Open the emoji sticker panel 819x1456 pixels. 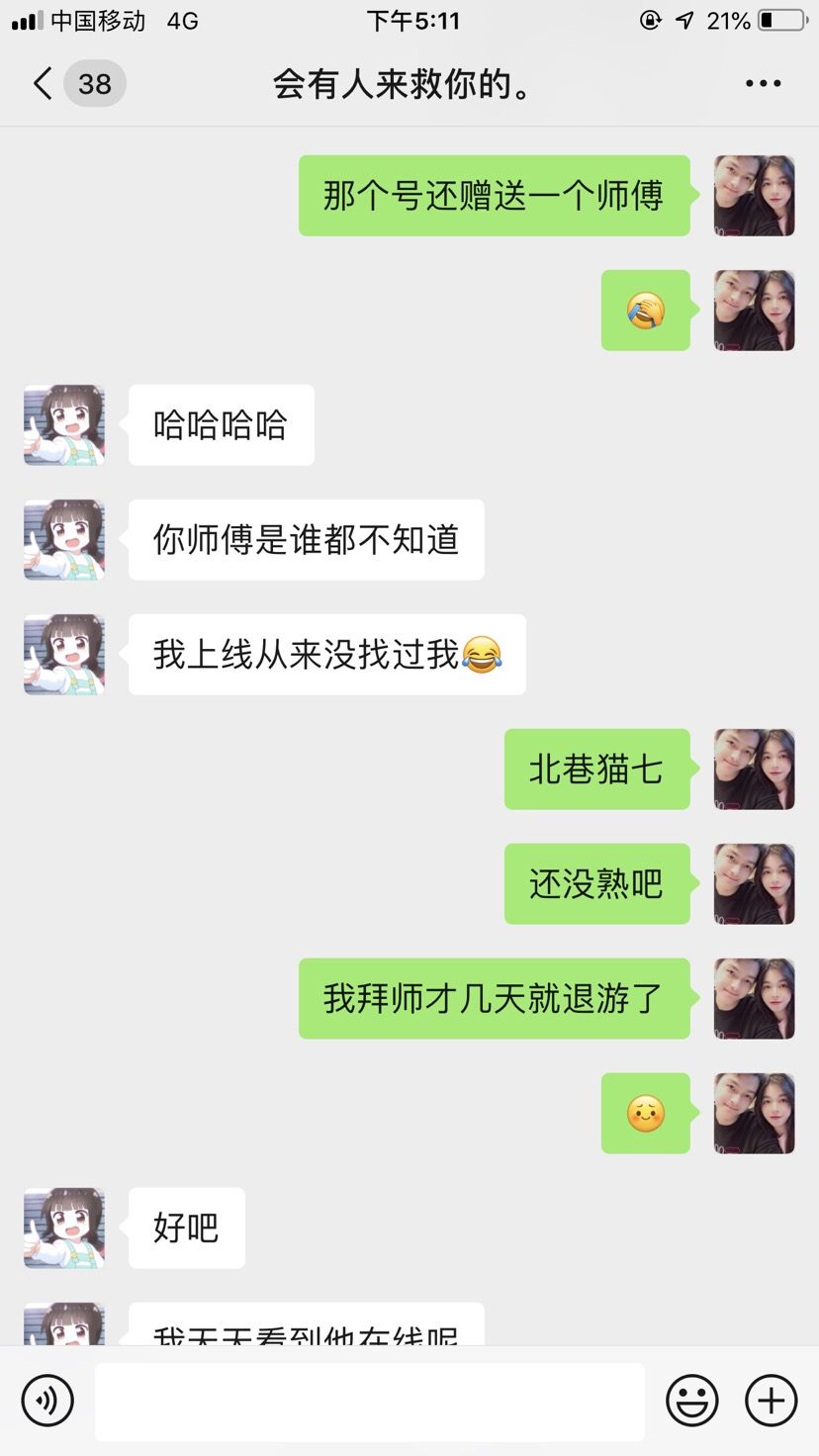691,1401
